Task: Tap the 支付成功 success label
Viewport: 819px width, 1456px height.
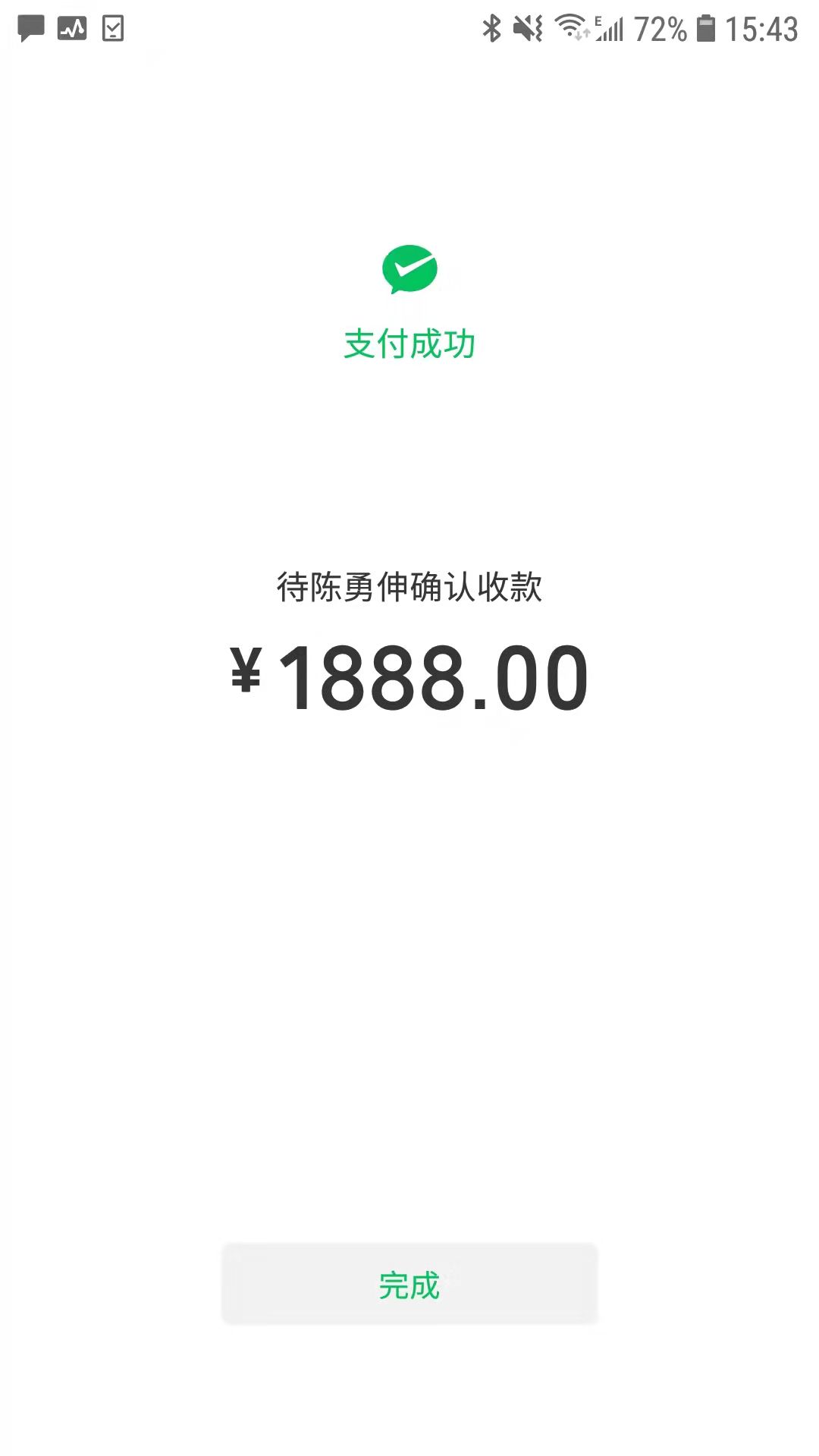Action: coord(409,342)
